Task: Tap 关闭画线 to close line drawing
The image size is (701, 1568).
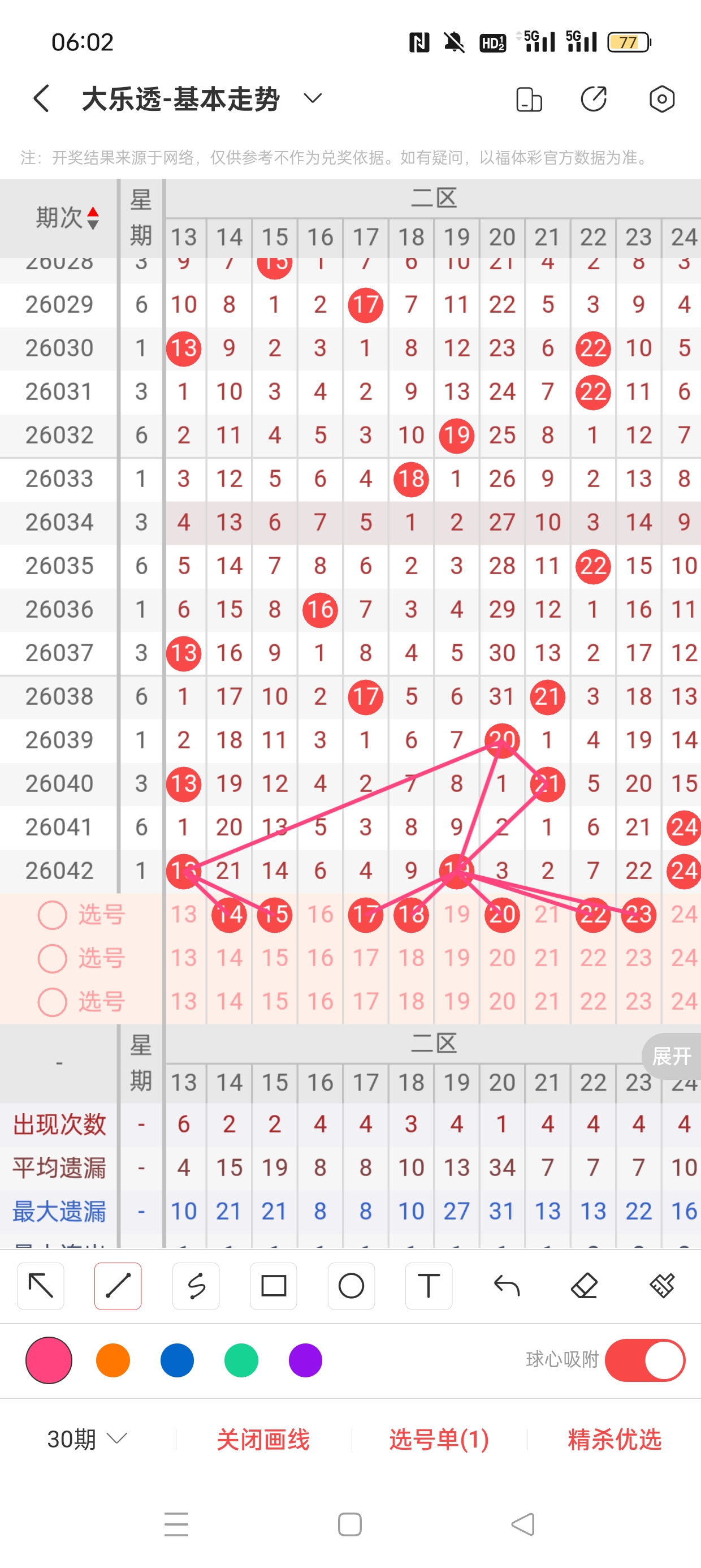Action: (263, 1439)
